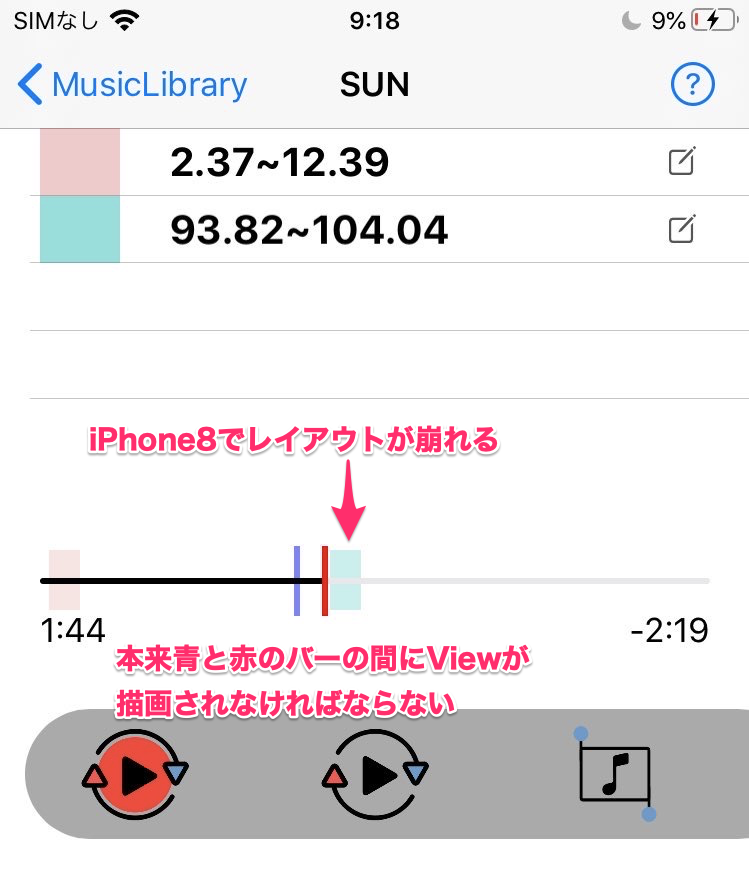749x869 pixels.
Task: Tap the outlined loop play button
Action: (x=375, y=773)
